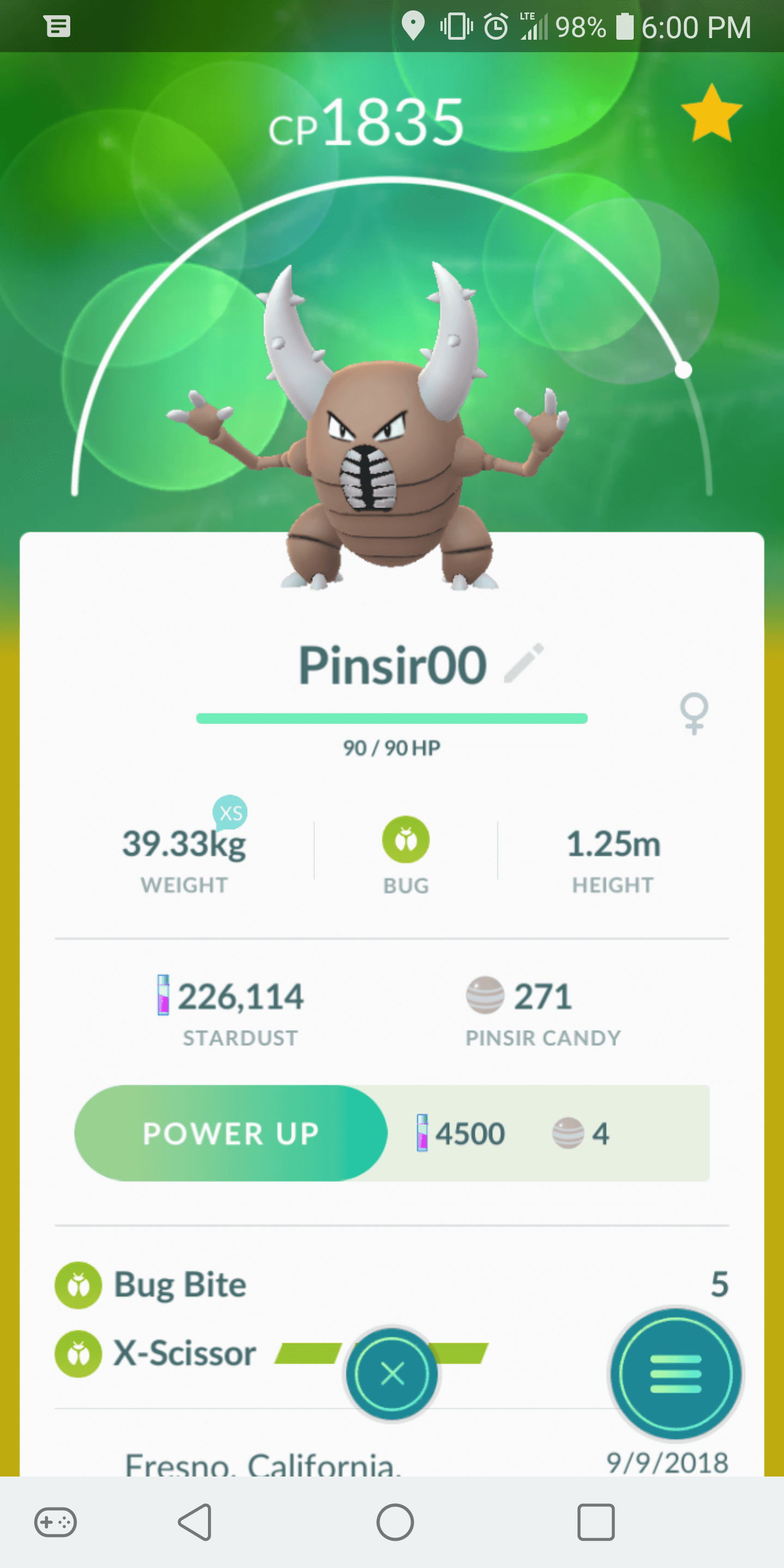Open the round green menu button

(676, 1374)
